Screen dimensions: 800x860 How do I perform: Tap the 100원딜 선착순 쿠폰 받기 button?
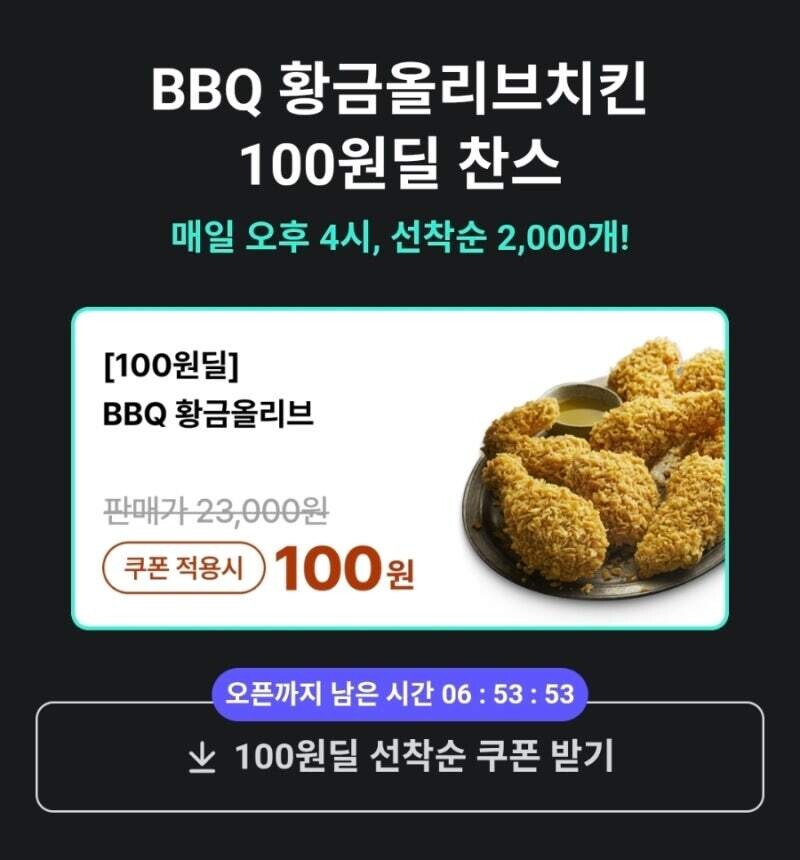(400, 757)
